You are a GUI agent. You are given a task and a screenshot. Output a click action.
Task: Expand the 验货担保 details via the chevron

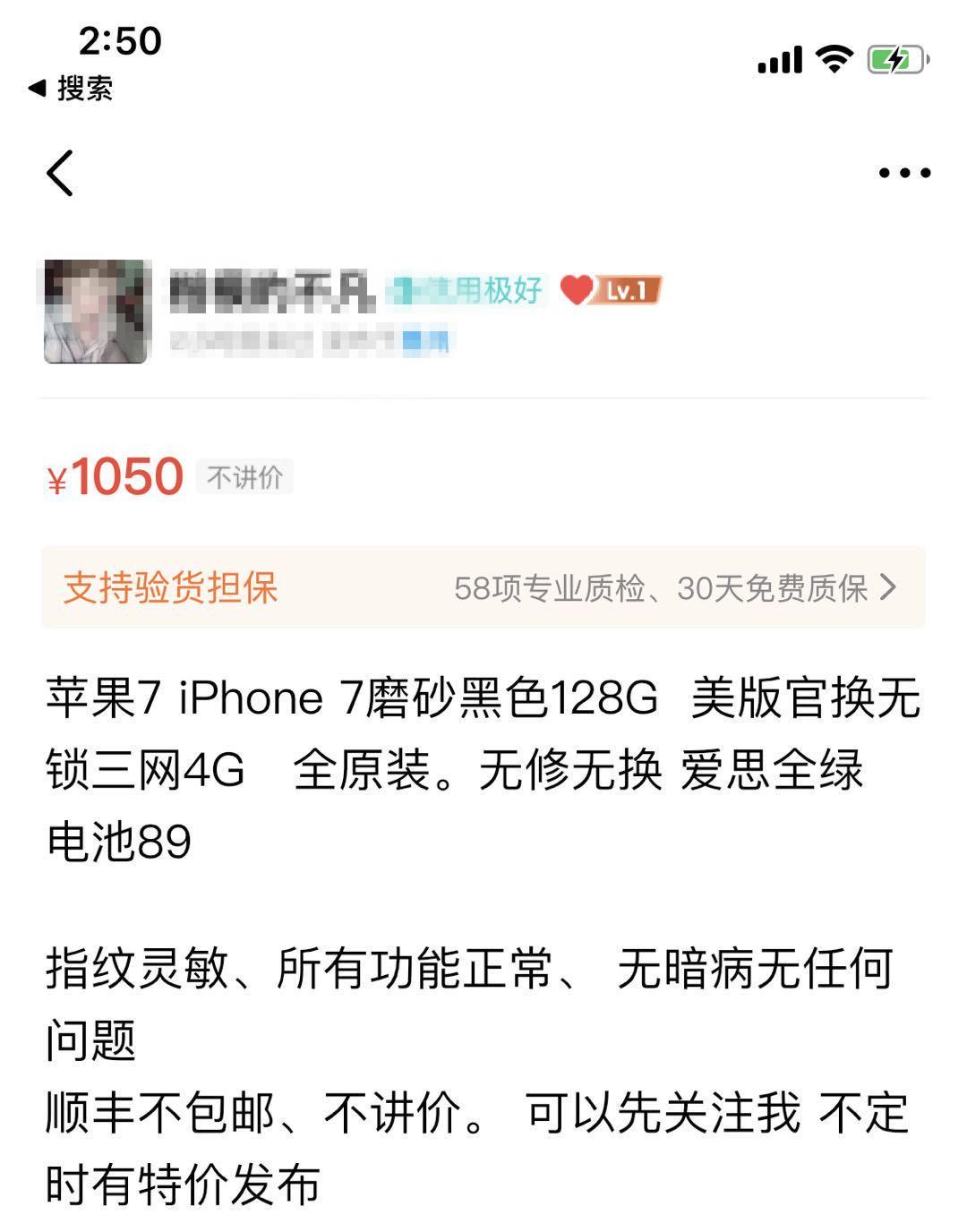[x=889, y=588]
